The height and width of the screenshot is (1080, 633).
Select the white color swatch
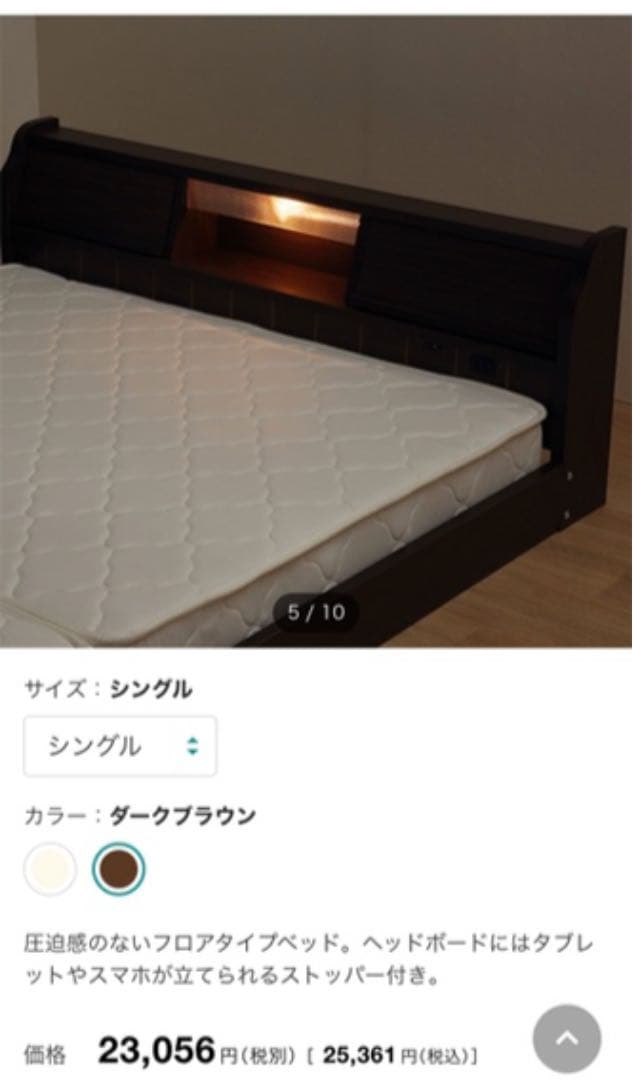[x=50, y=869]
